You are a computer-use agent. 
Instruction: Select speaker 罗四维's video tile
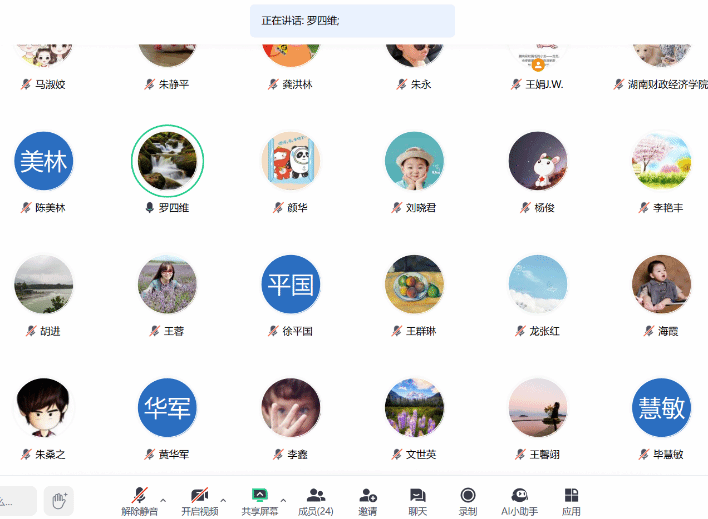click(167, 161)
